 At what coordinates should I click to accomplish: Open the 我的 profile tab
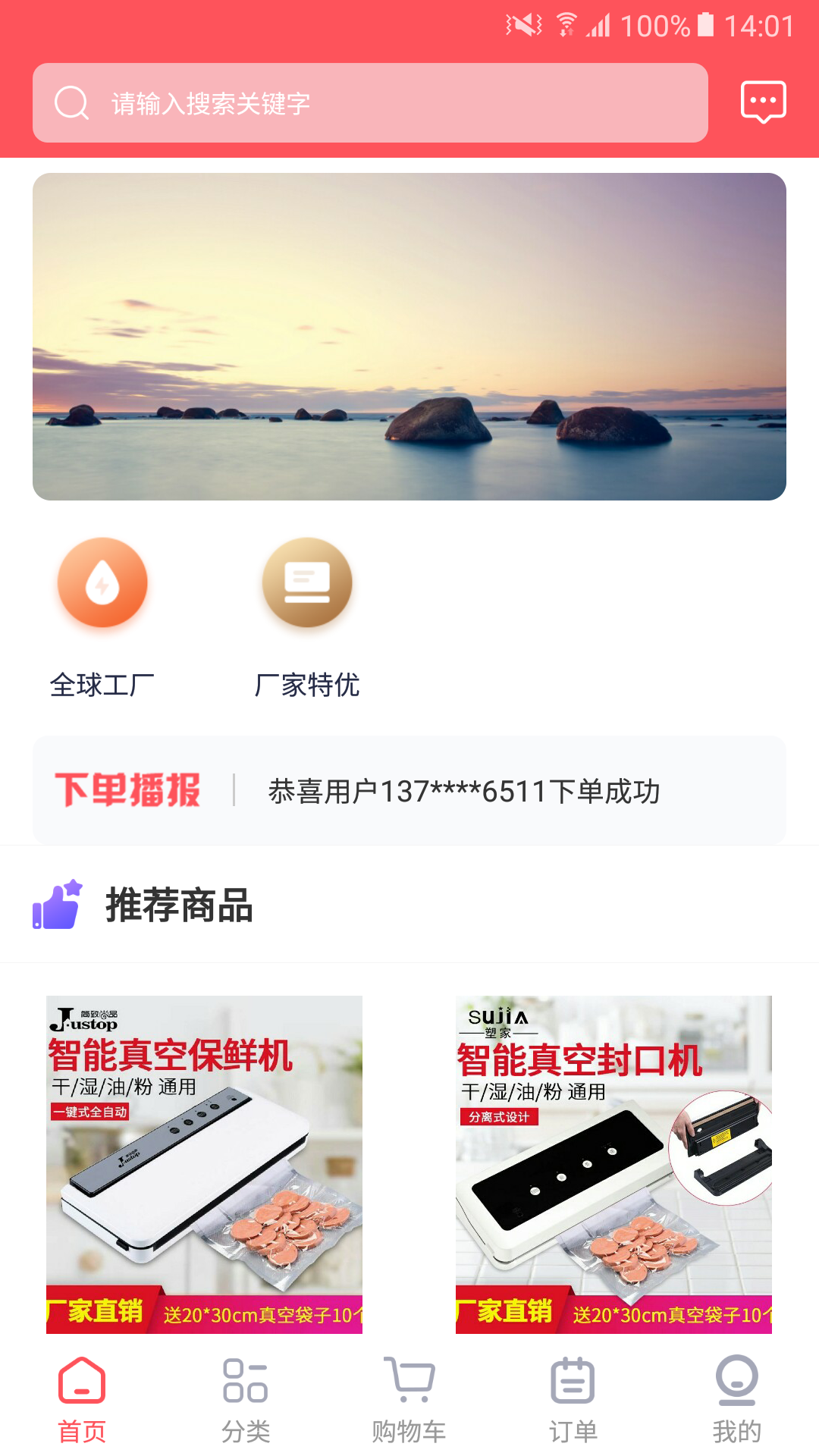(x=736, y=1400)
